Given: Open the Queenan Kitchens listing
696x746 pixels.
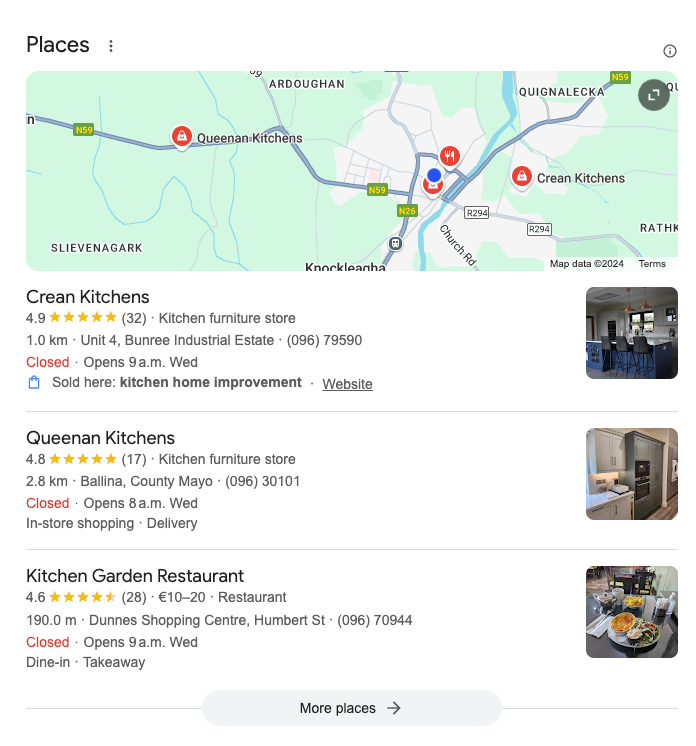Looking at the screenshot, I should [x=100, y=438].
